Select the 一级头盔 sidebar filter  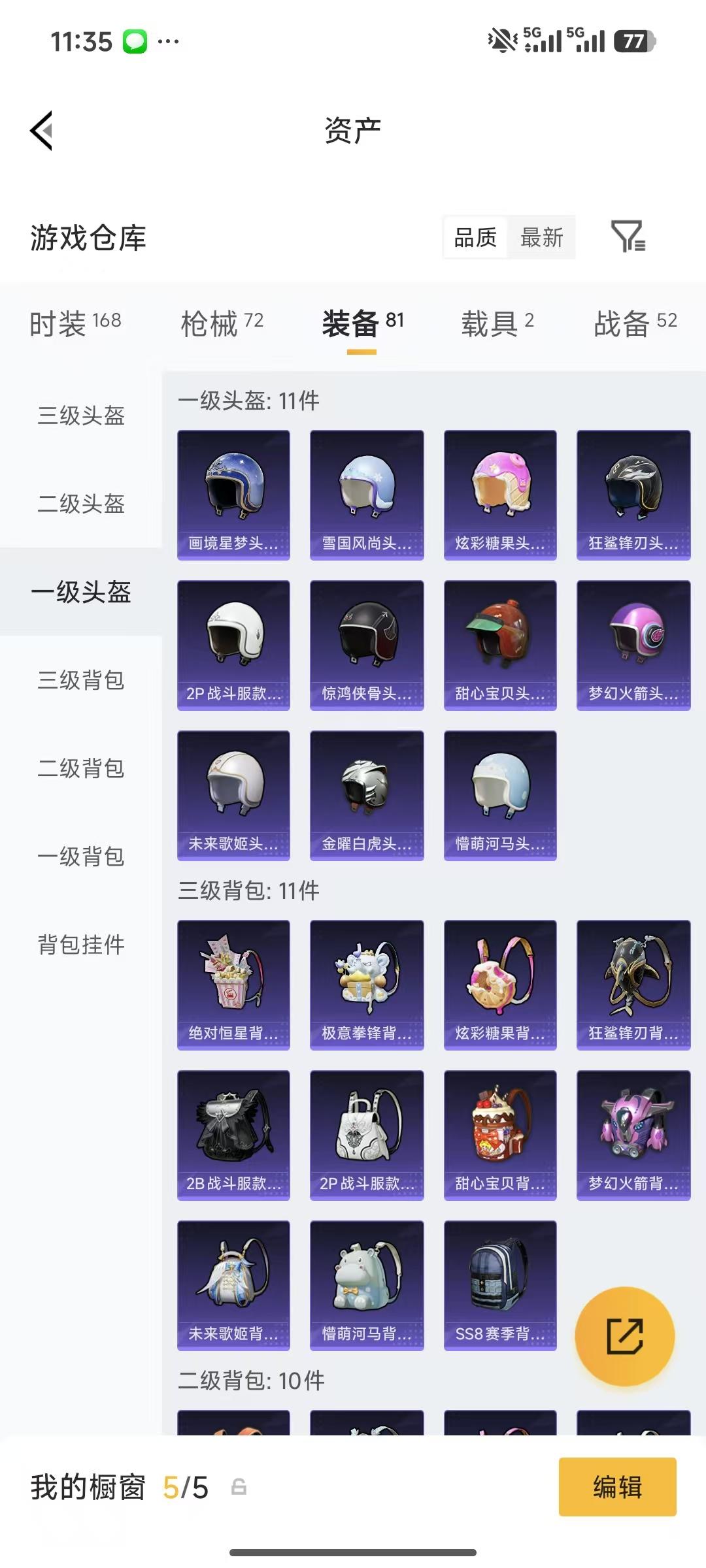[80, 593]
